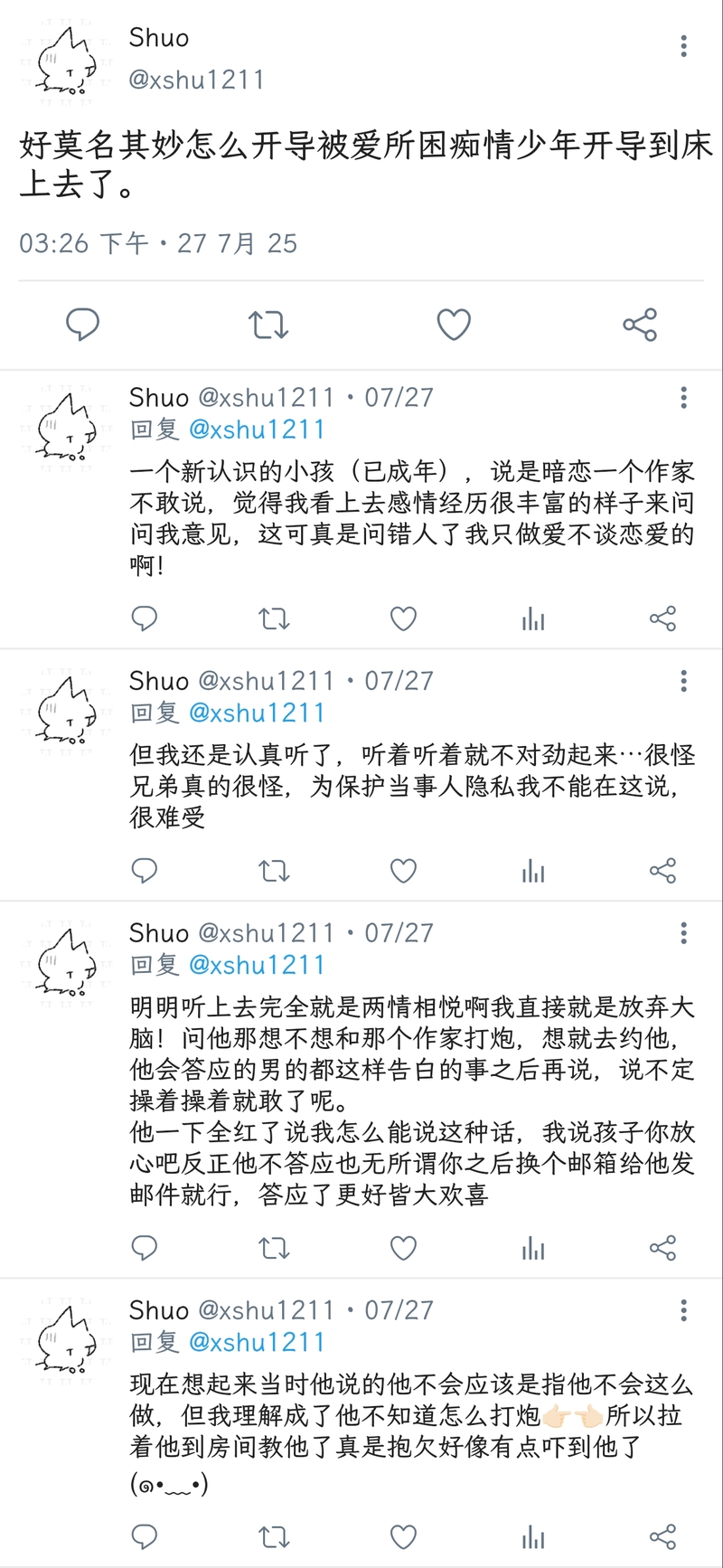Retweet the reply about 一个新认识的小孩
The width and height of the screenshot is (723, 1568).
[274, 619]
